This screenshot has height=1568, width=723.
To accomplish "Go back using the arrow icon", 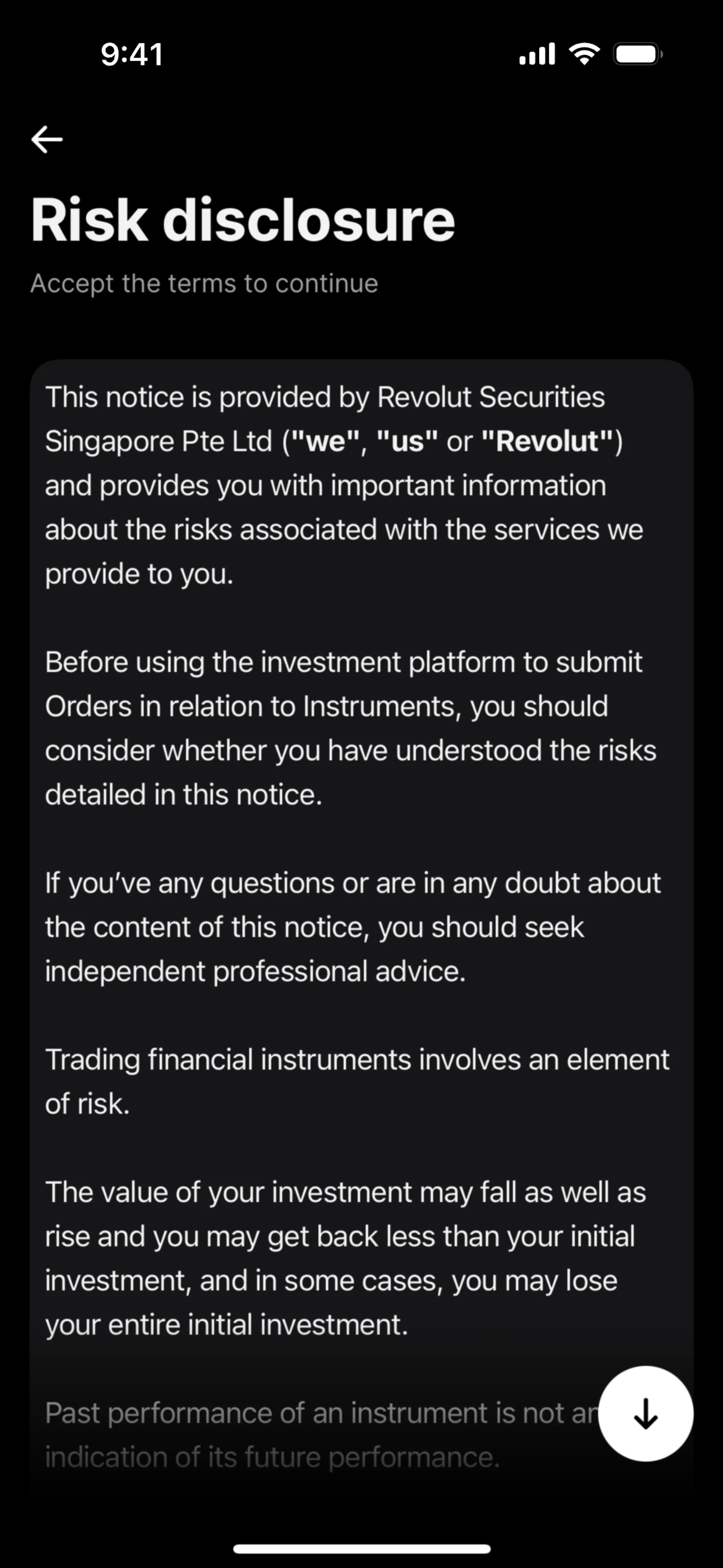I will click(x=47, y=139).
